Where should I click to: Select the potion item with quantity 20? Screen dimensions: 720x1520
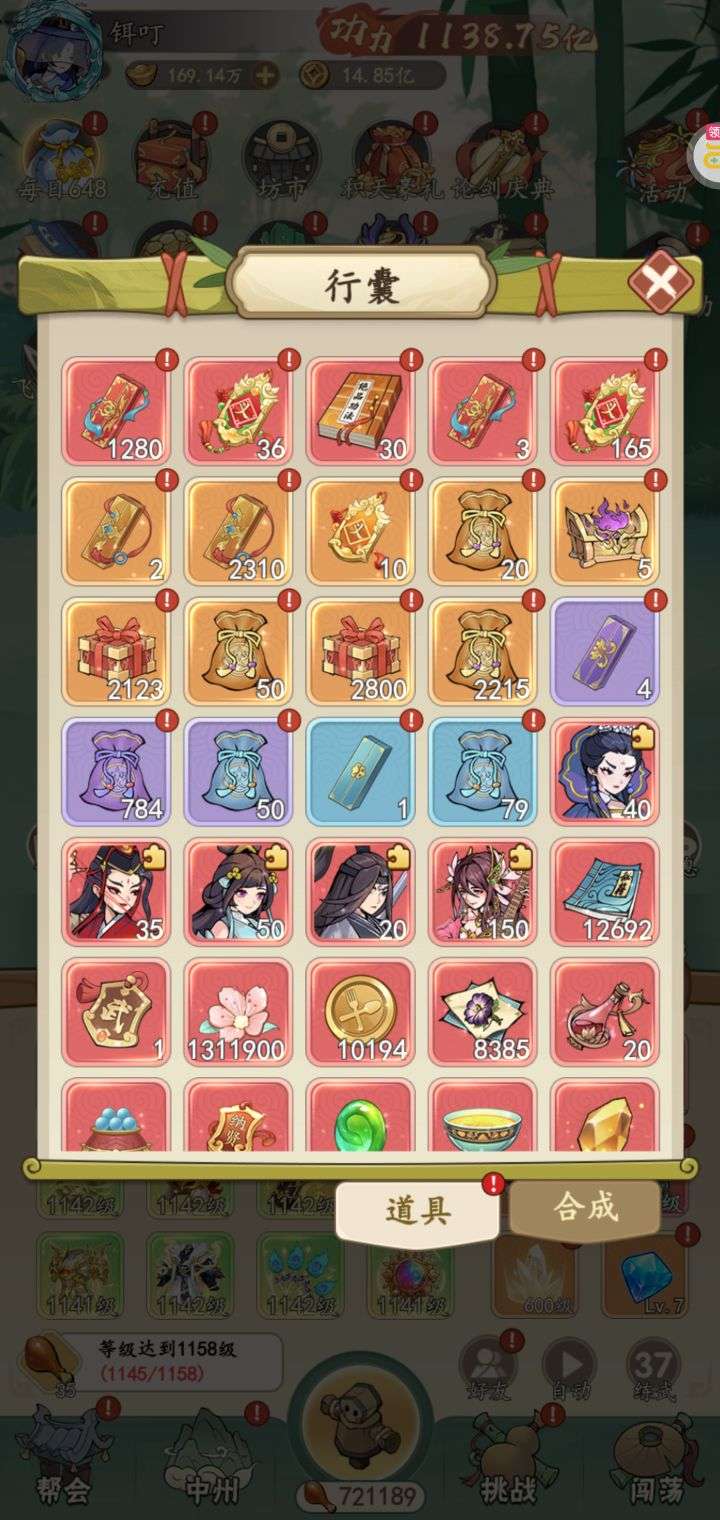pyautogui.click(x=605, y=1012)
